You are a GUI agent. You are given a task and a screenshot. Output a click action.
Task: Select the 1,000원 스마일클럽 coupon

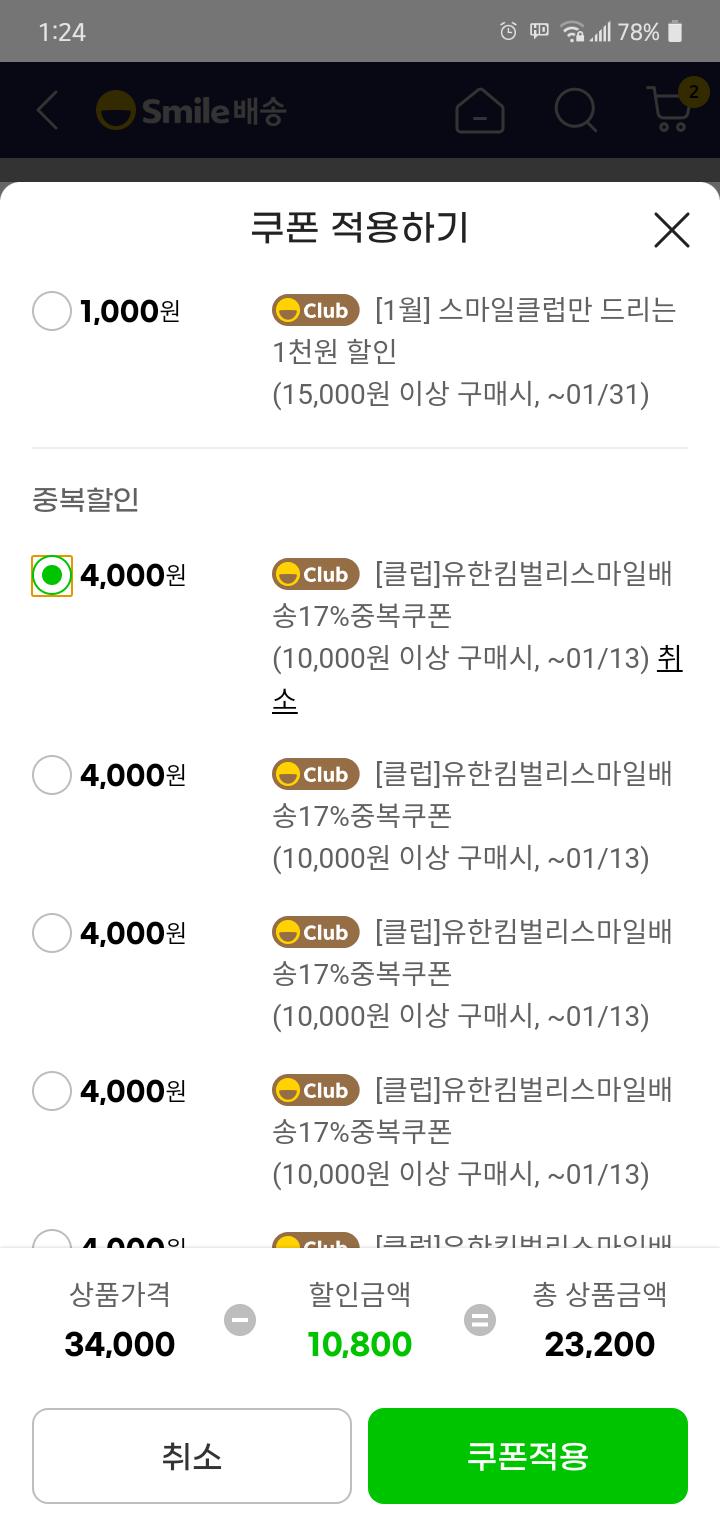click(x=52, y=311)
